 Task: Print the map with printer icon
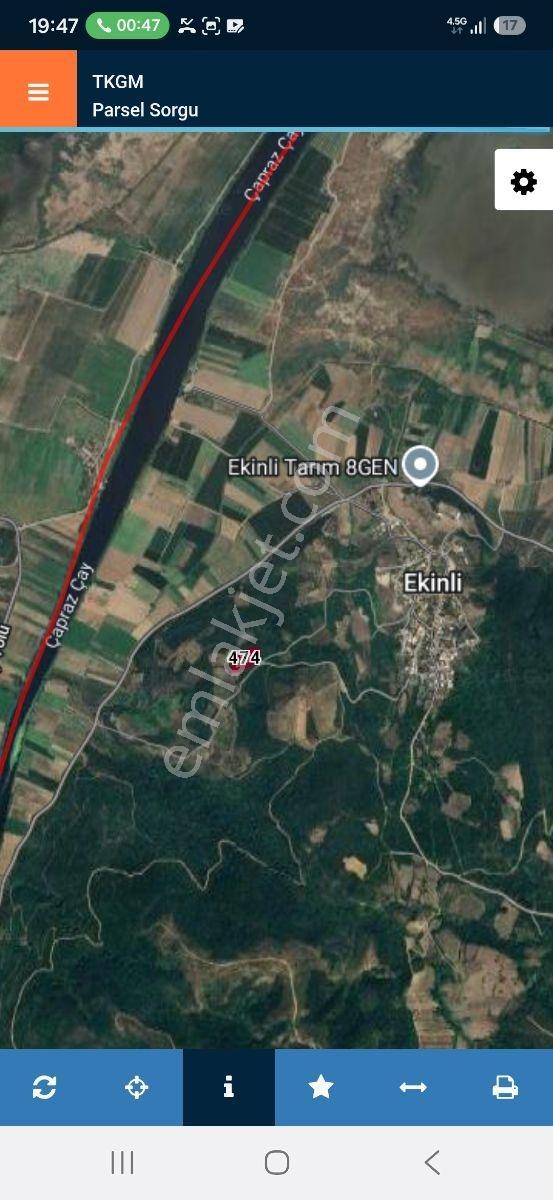click(505, 1087)
